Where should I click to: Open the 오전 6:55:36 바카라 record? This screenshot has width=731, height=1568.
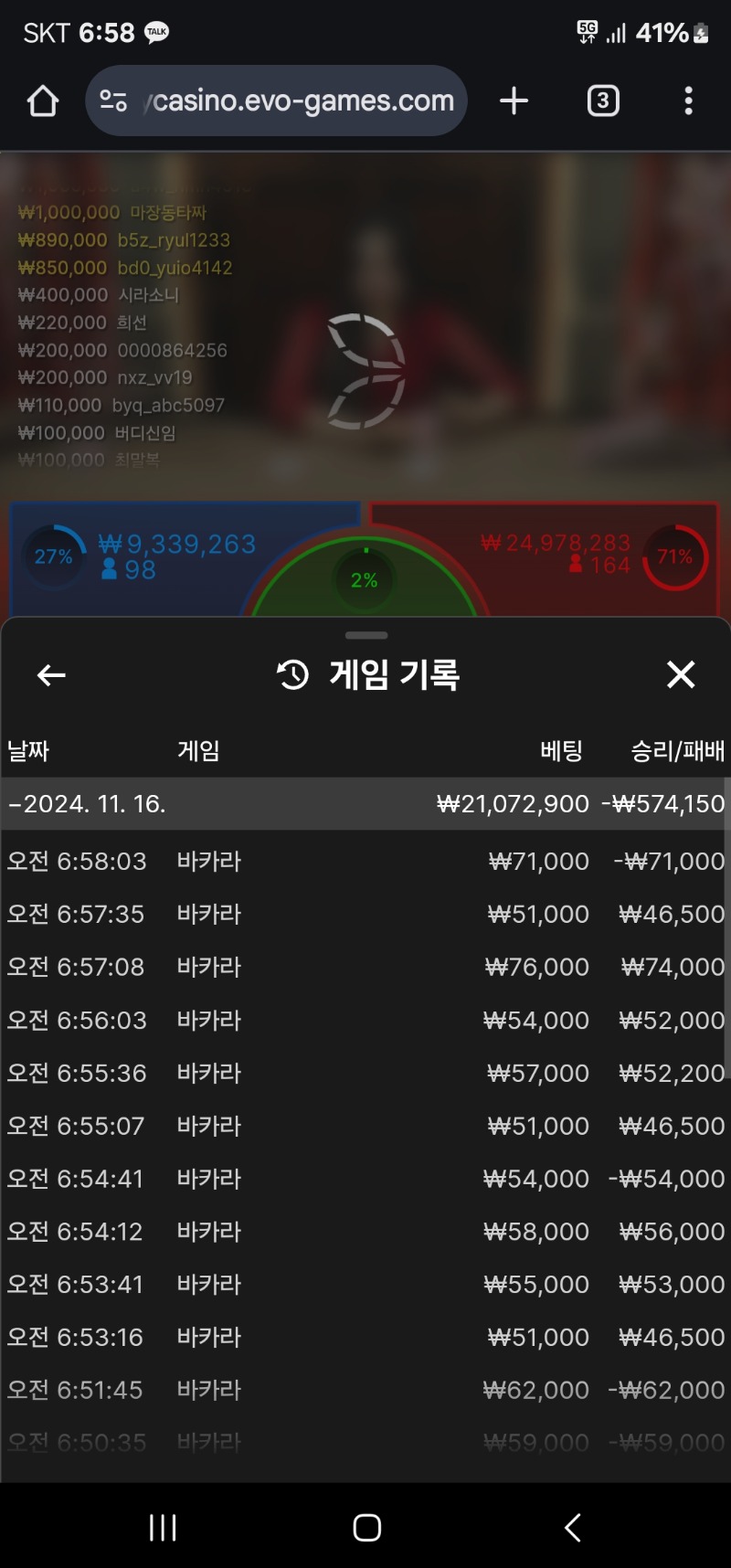pyautogui.click(x=365, y=1073)
